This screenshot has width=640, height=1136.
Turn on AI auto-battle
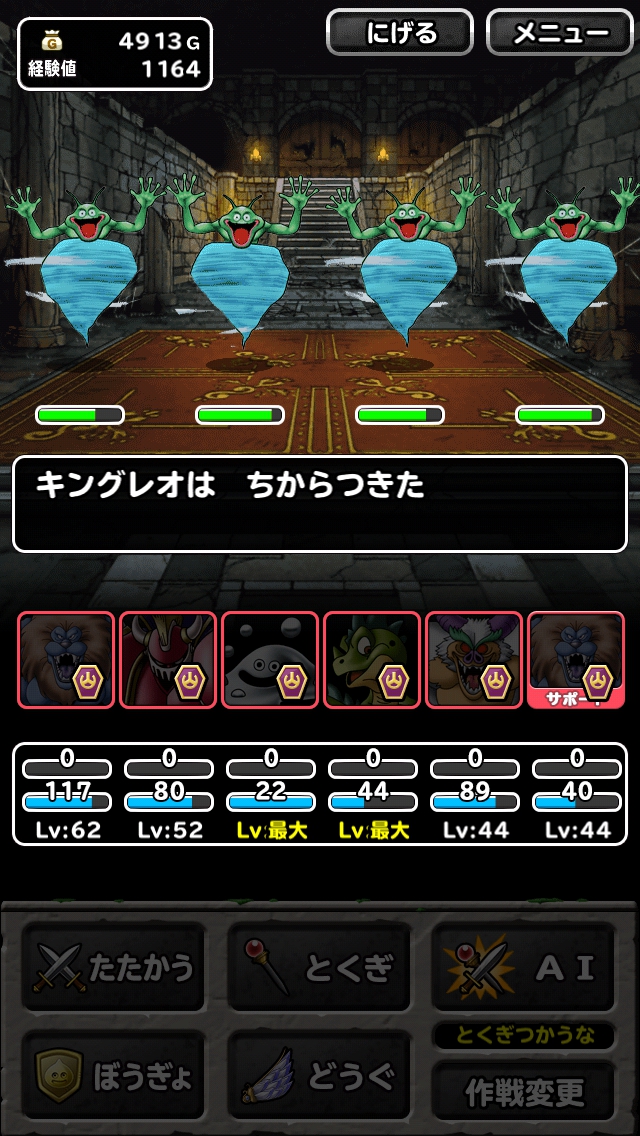(525, 967)
